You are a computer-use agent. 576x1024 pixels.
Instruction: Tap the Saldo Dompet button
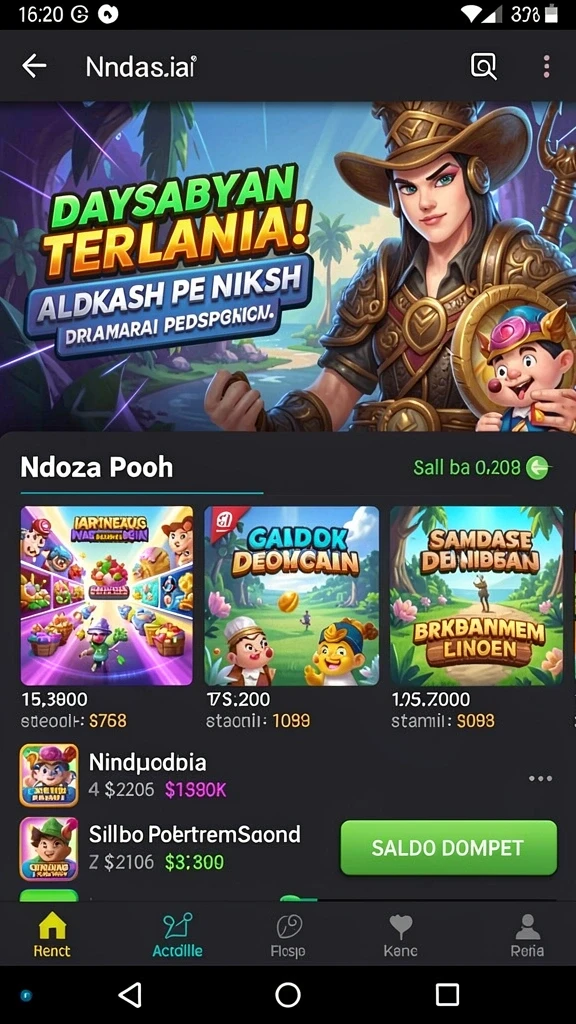tap(449, 848)
